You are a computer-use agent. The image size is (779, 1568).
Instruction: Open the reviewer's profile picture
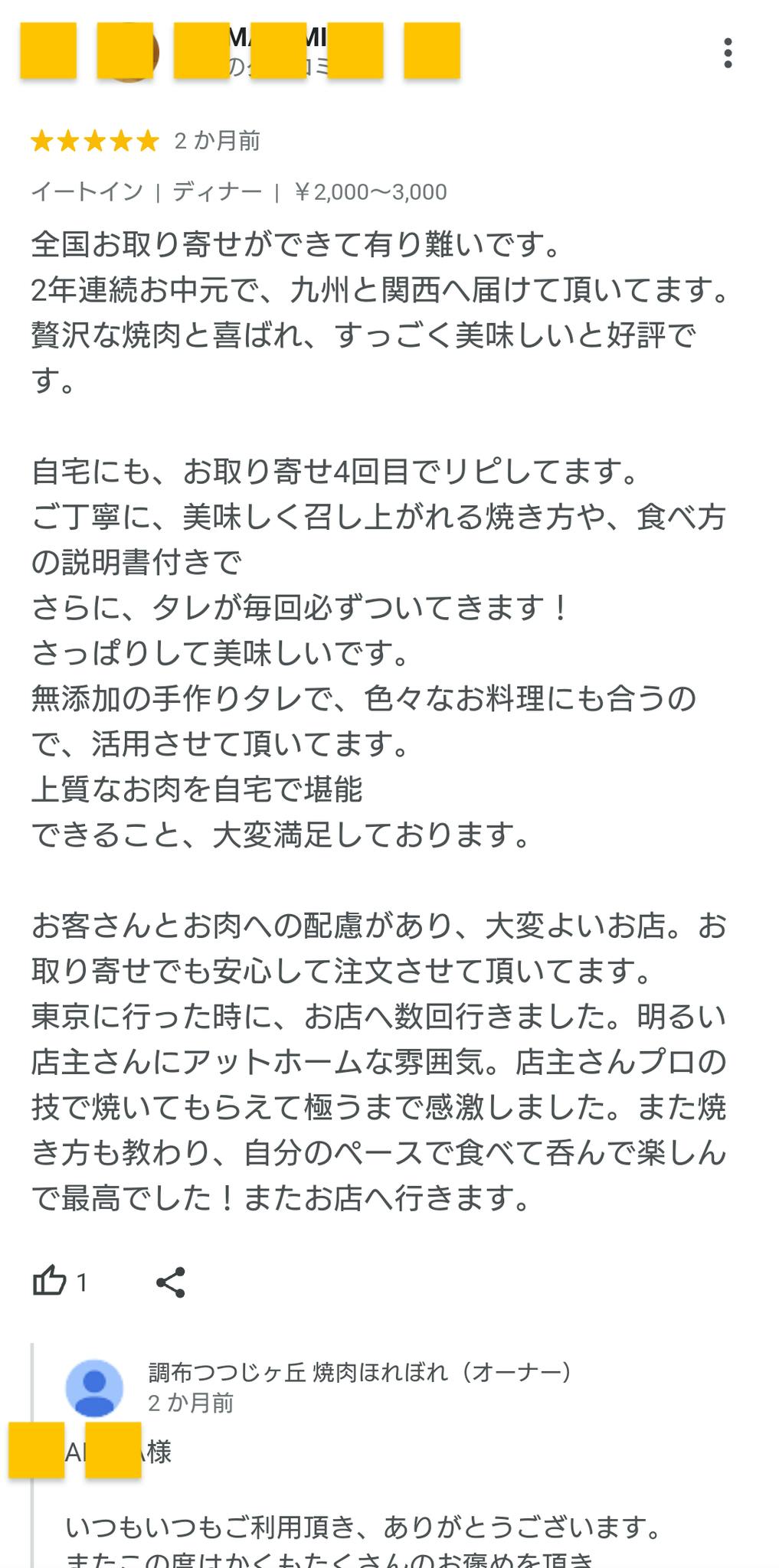click(x=130, y=52)
